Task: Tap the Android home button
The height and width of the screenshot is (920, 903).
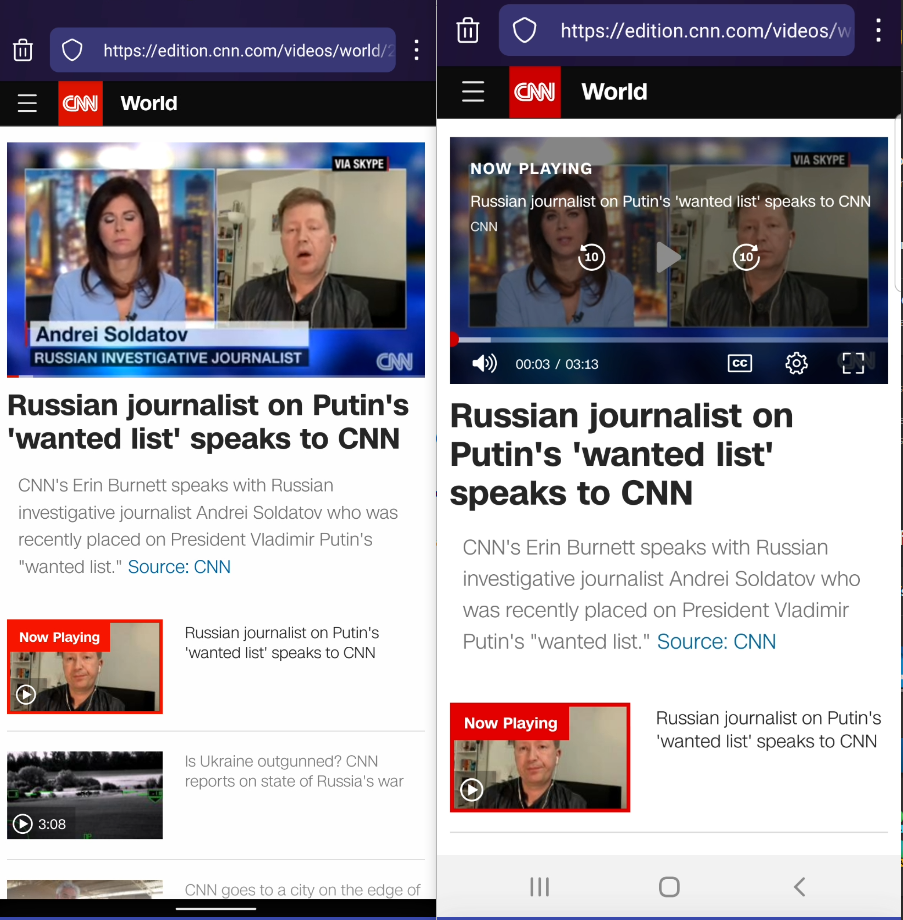Action: pyautogui.click(x=668, y=886)
